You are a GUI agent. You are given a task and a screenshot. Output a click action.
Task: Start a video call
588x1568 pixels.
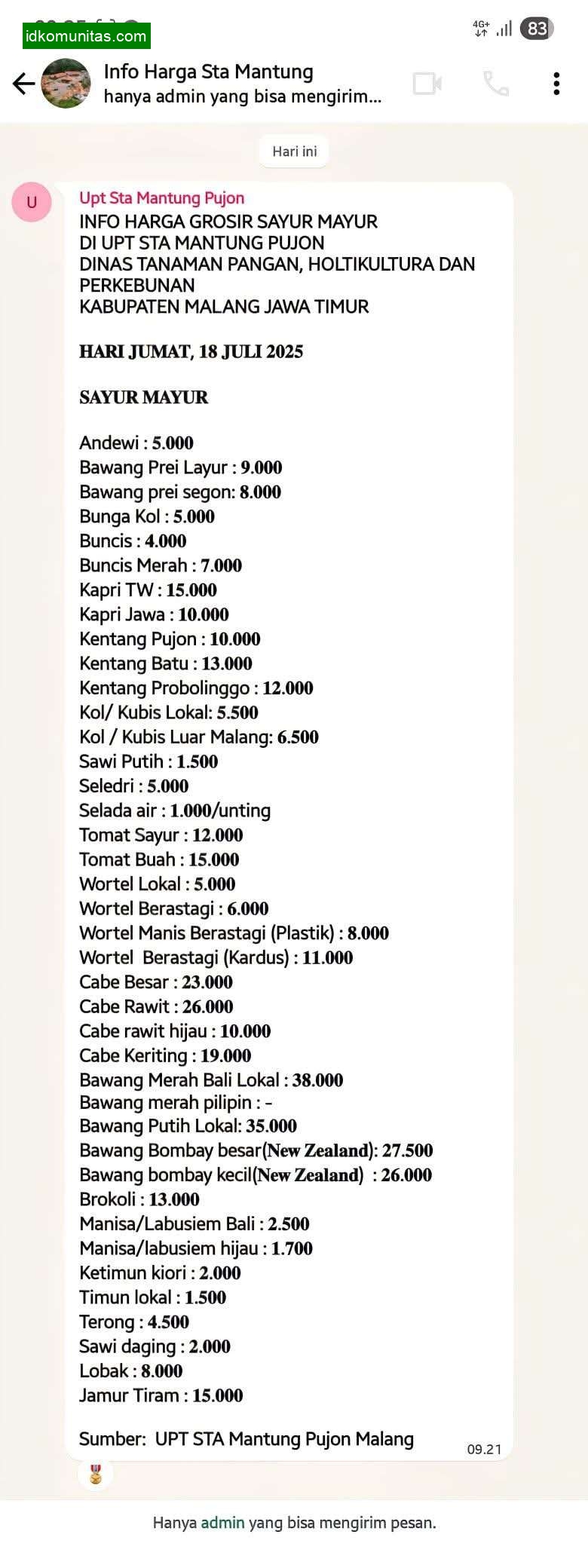click(427, 84)
